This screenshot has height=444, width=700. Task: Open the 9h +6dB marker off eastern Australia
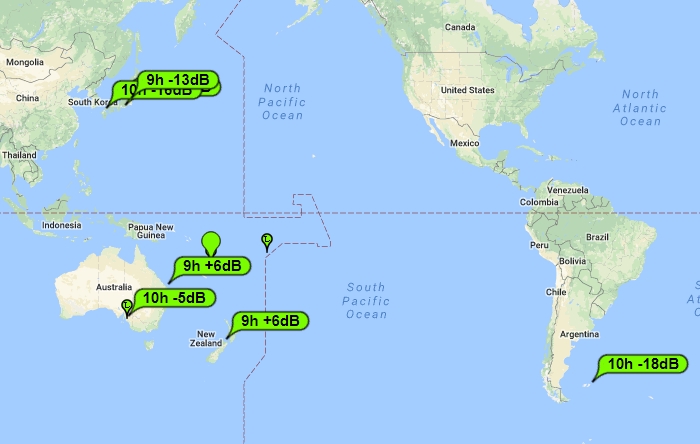pyautogui.click(x=209, y=266)
